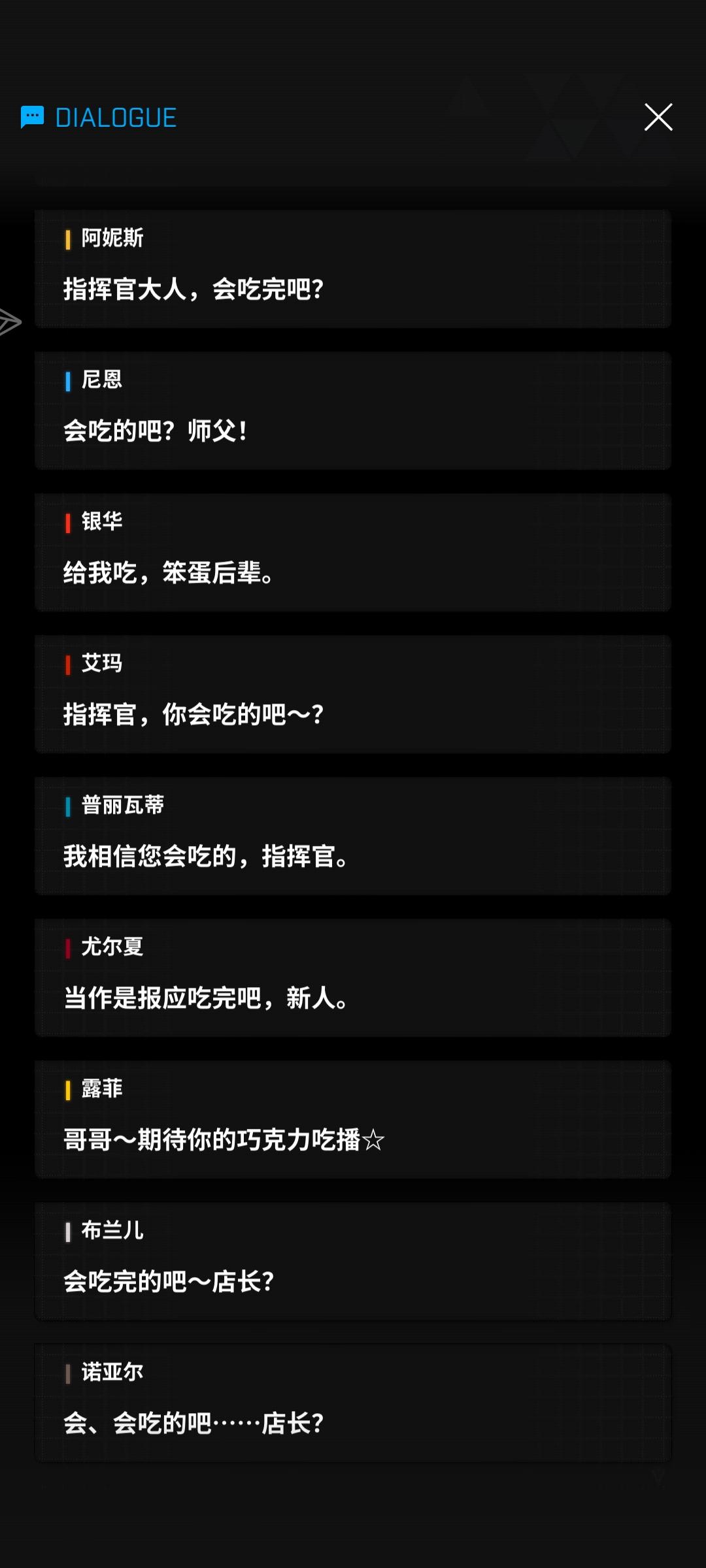Click the blue marker next to 尼恩
The image size is (706, 1568).
[x=68, y=380]
